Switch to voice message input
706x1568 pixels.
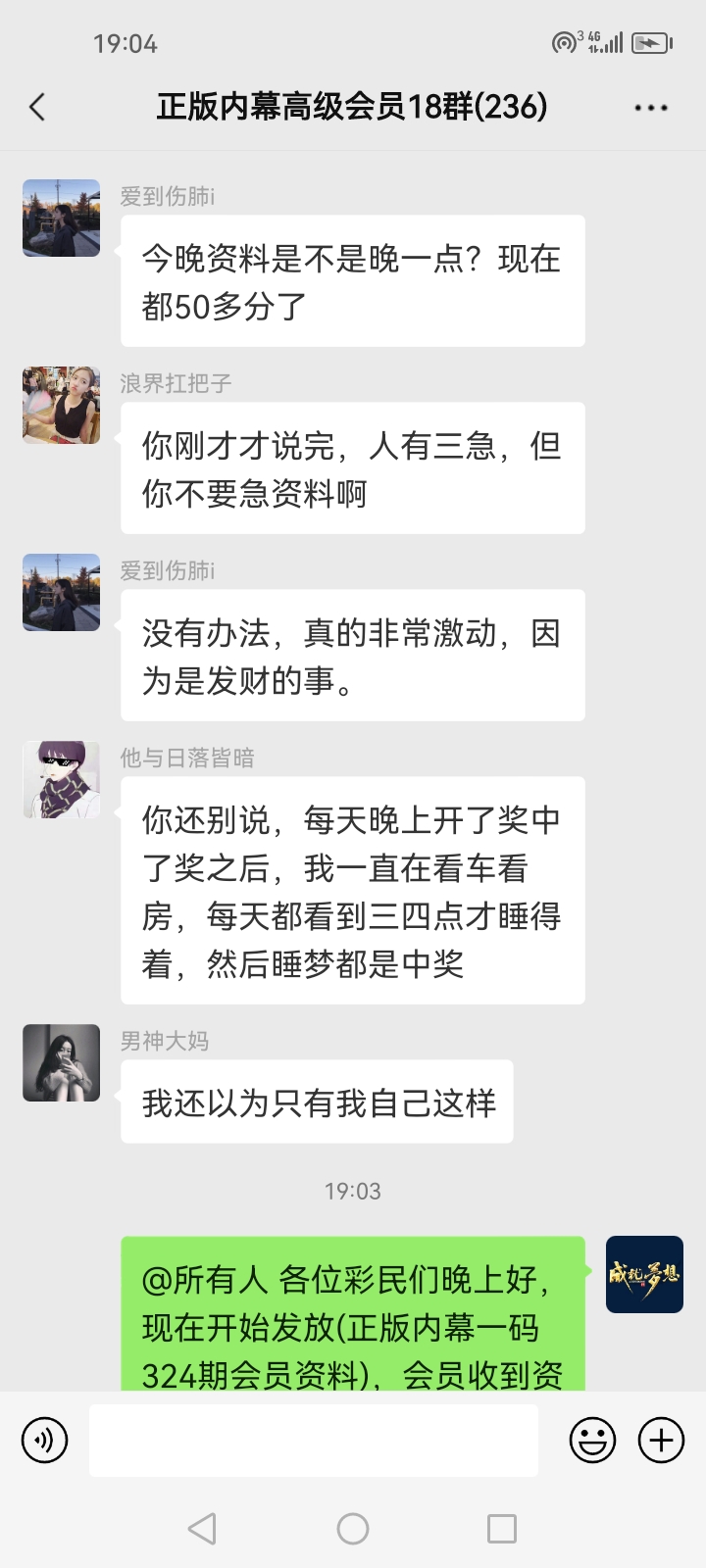coord(45,1441)
